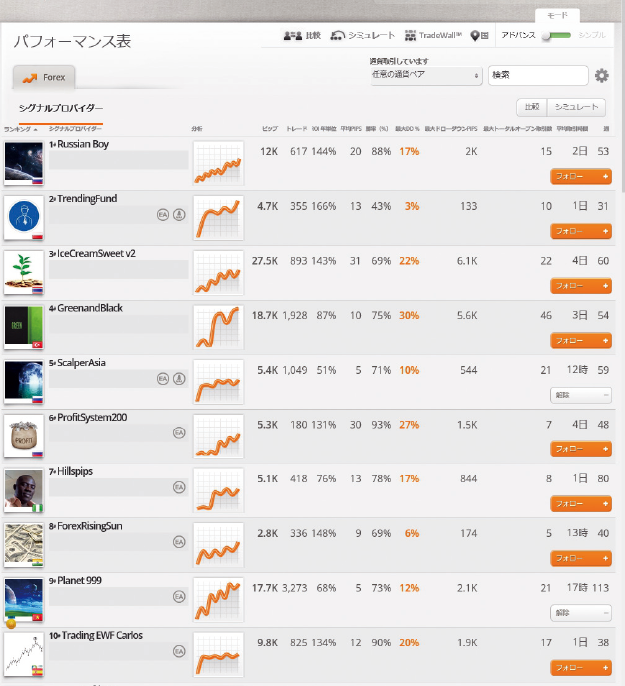Follow IceCreamSweet v2

pos(580,286)
